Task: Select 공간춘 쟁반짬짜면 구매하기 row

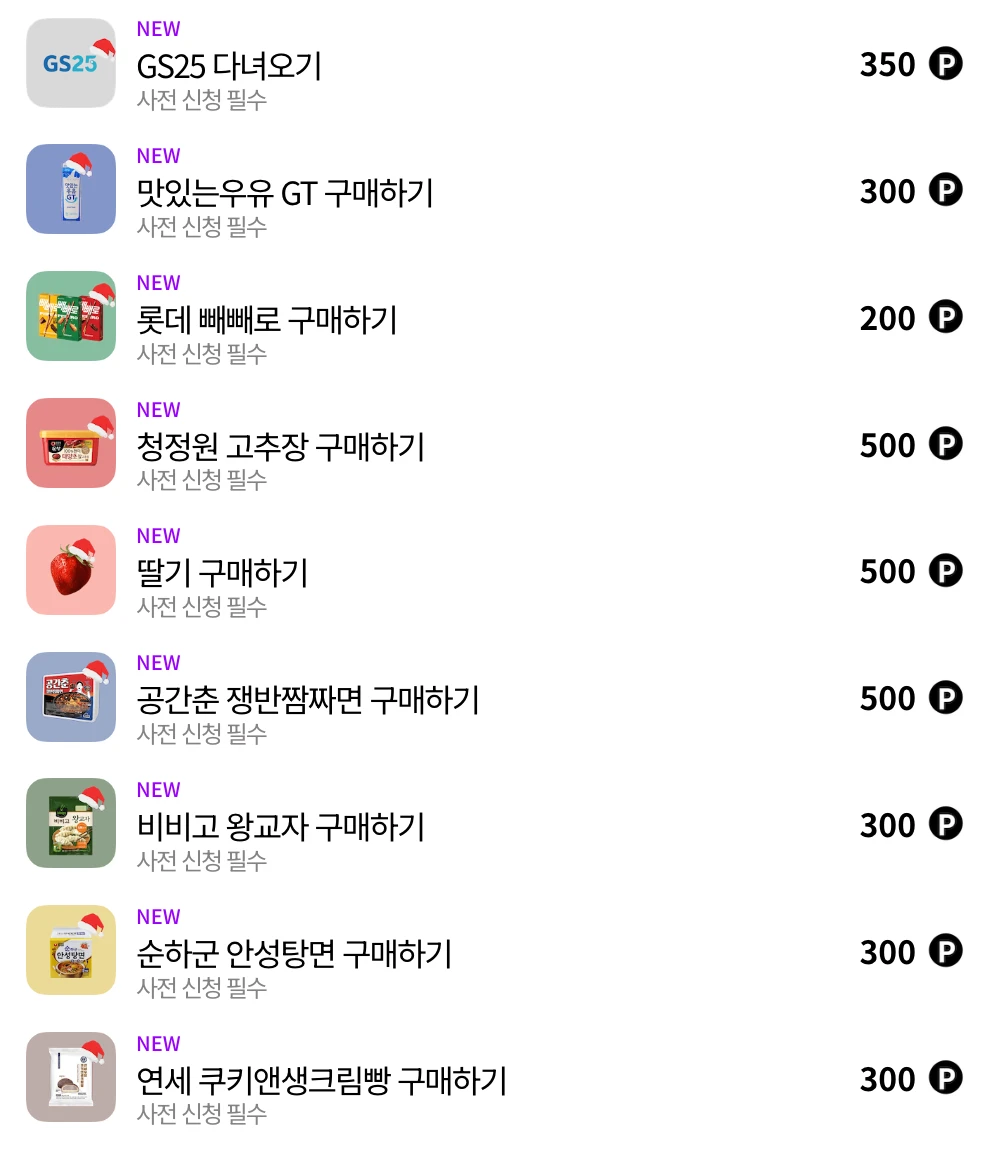Action: coord(308,699)
